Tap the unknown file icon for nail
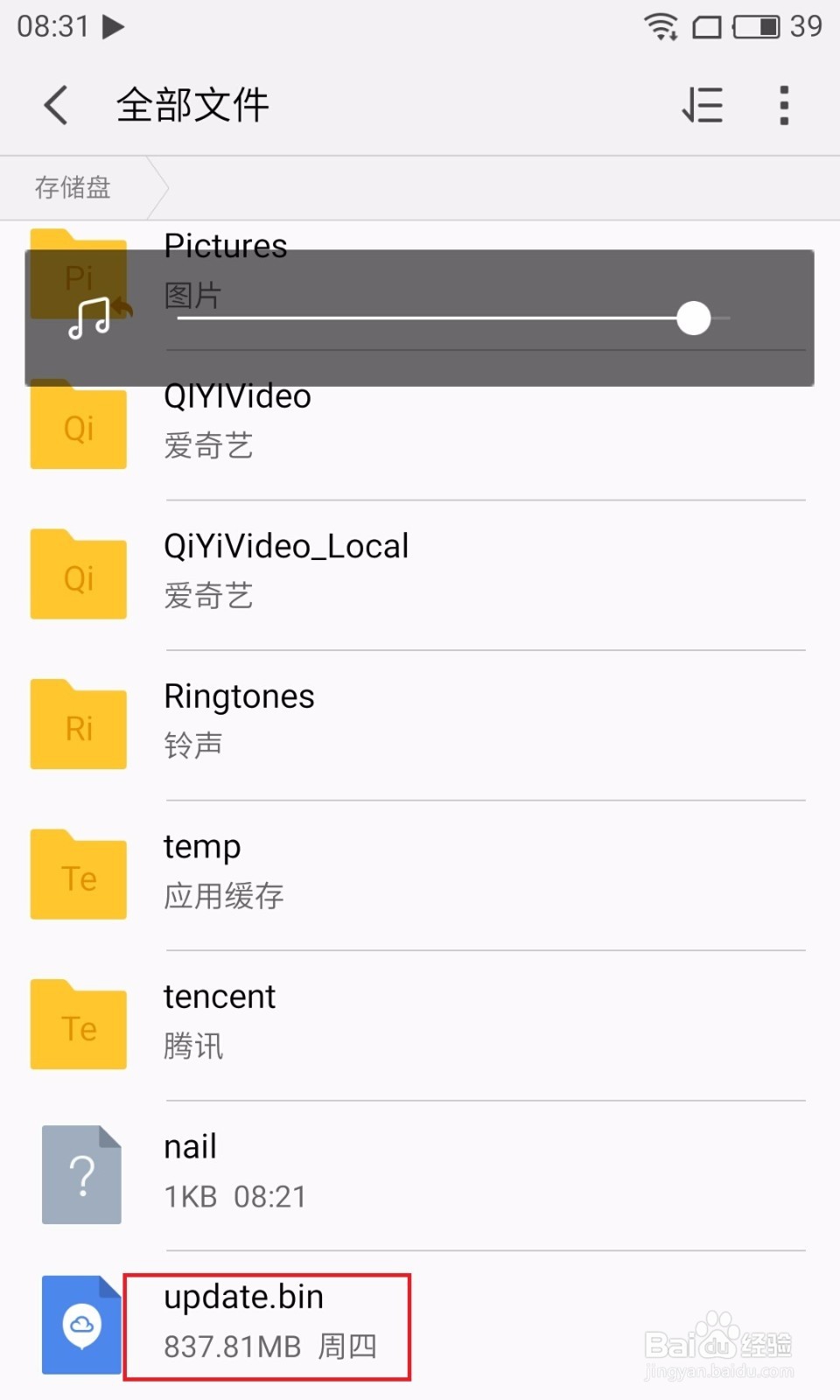The height and width of the screenshot is (1400, 840). point(80,1174)
